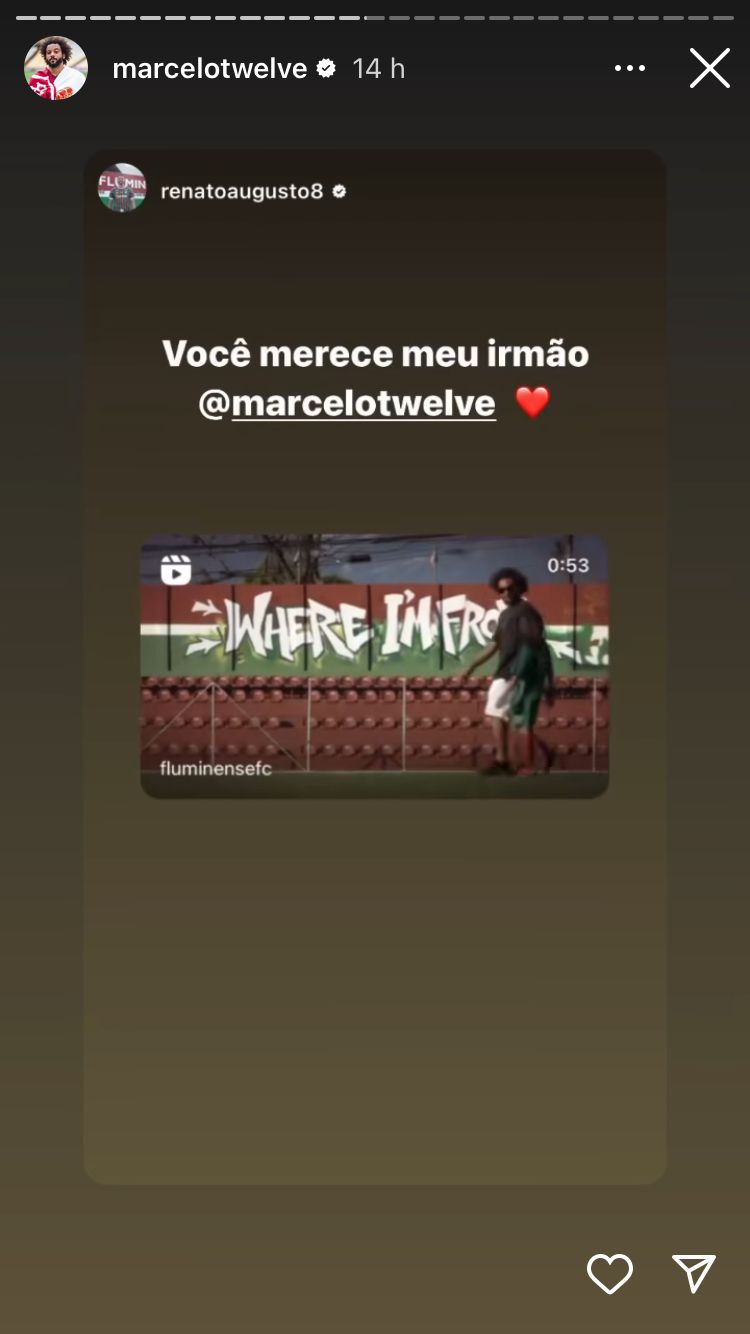Viewport: 750px width, 1334px height.
Task: Close the story viewer
Action: (x=709, y=68)
